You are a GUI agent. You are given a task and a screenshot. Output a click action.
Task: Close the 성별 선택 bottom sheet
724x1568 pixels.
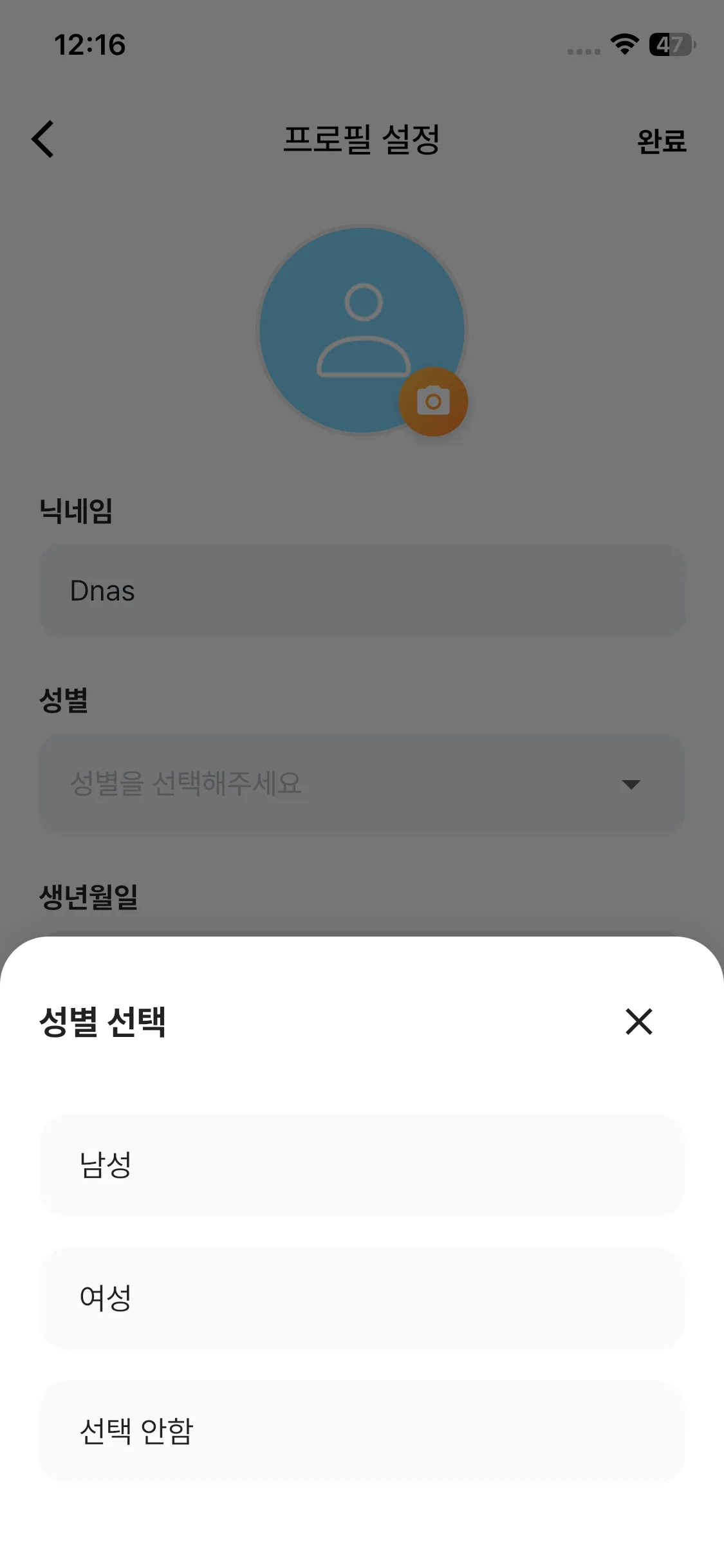point(638,1022)
